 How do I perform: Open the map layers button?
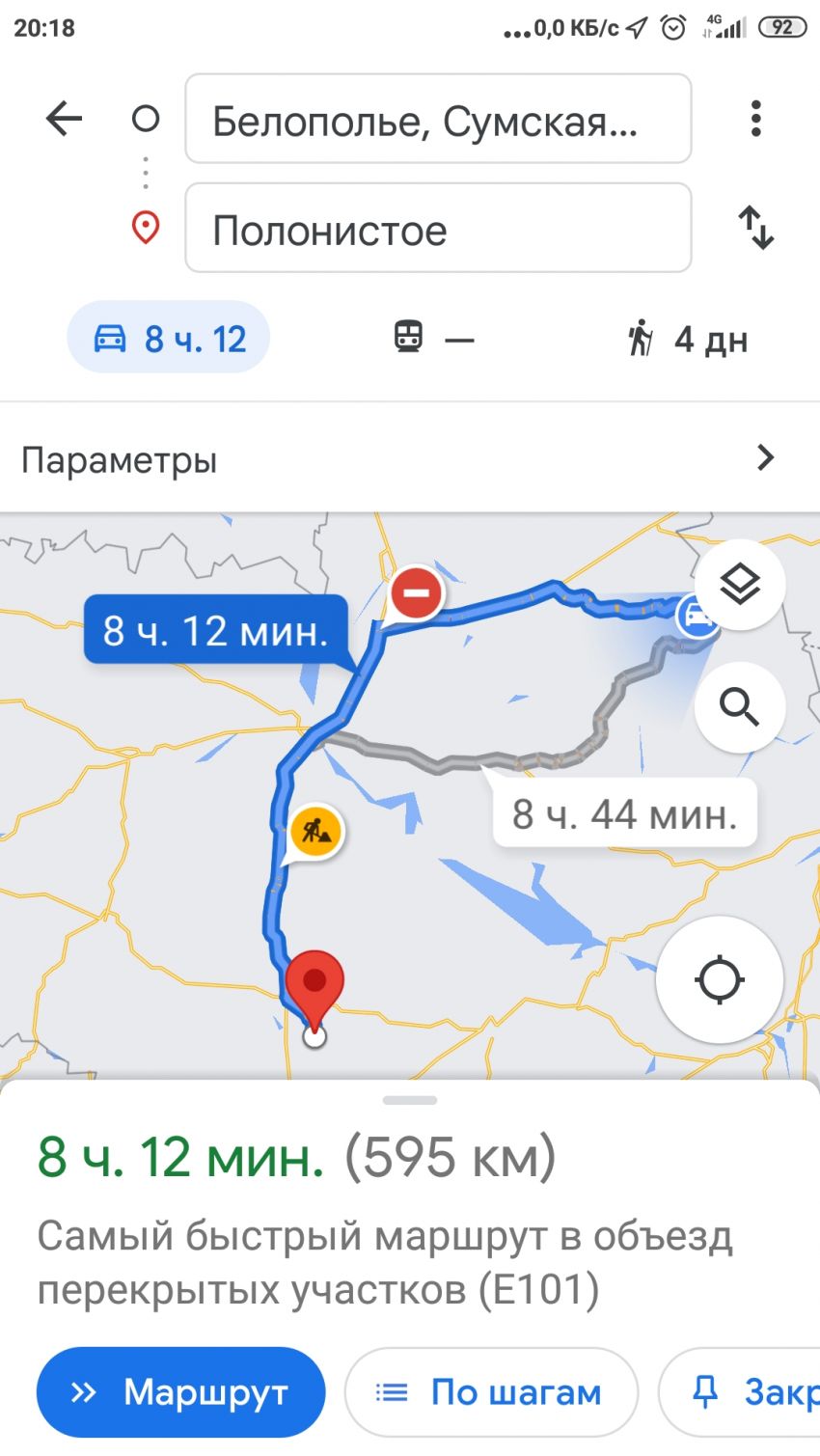pos(739,585)
